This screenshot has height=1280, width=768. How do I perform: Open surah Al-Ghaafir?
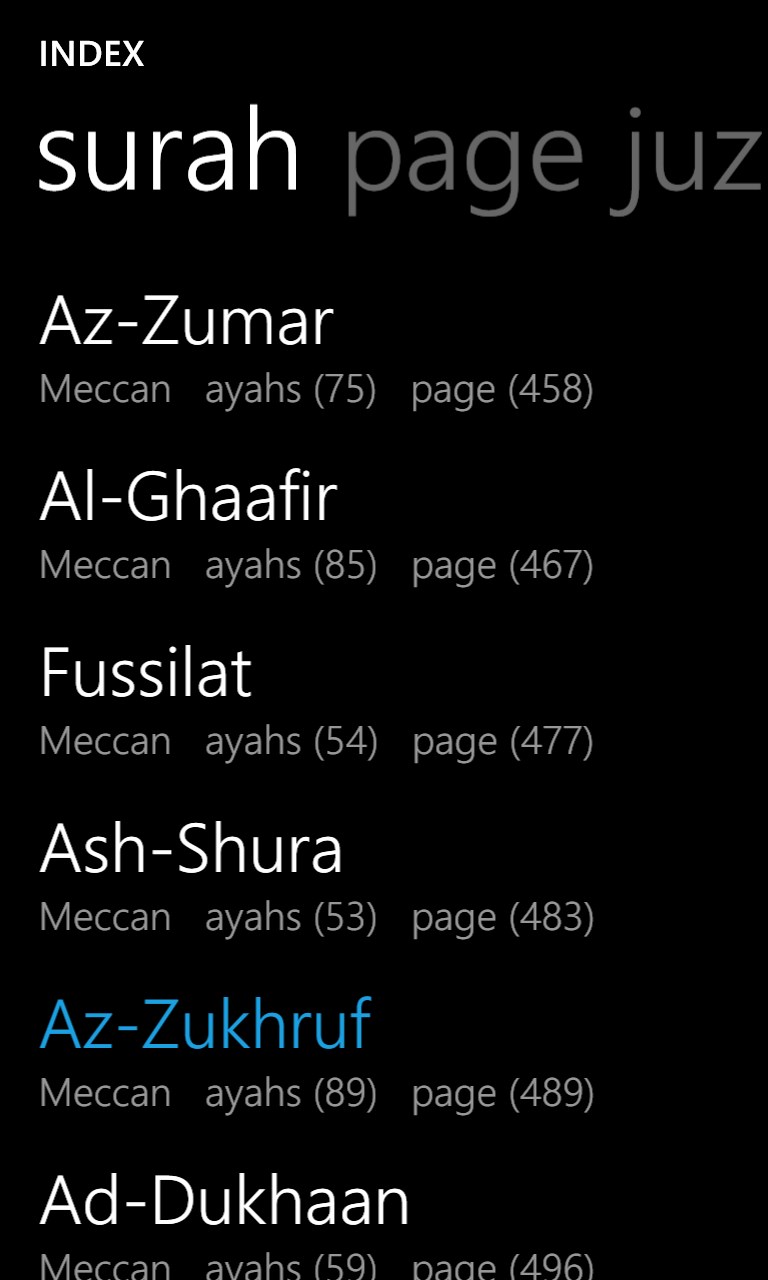click(x=187, y=496)
